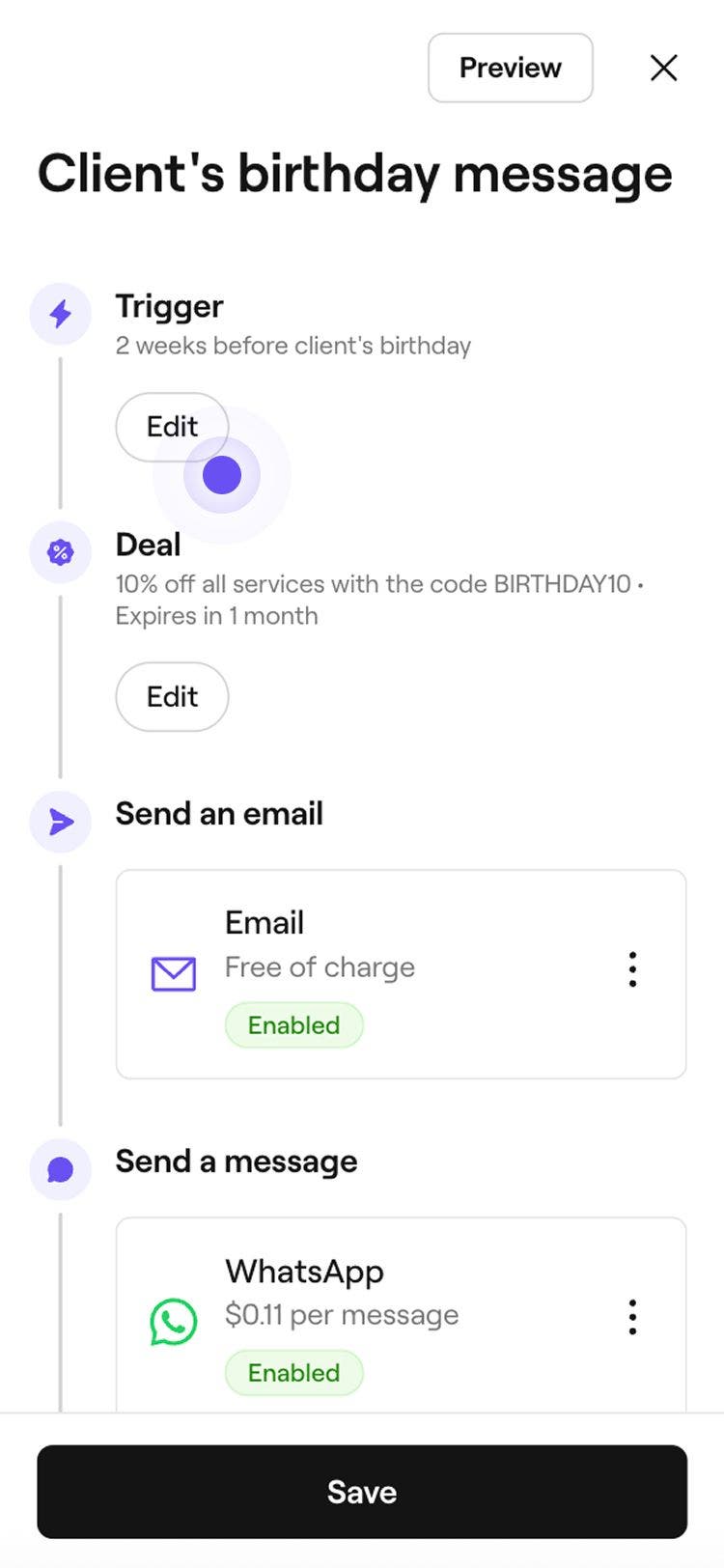This screenshot has width=724, height=1568.
Task: Click the Deal discount badge icon
Action: click(x=60, y=552)
